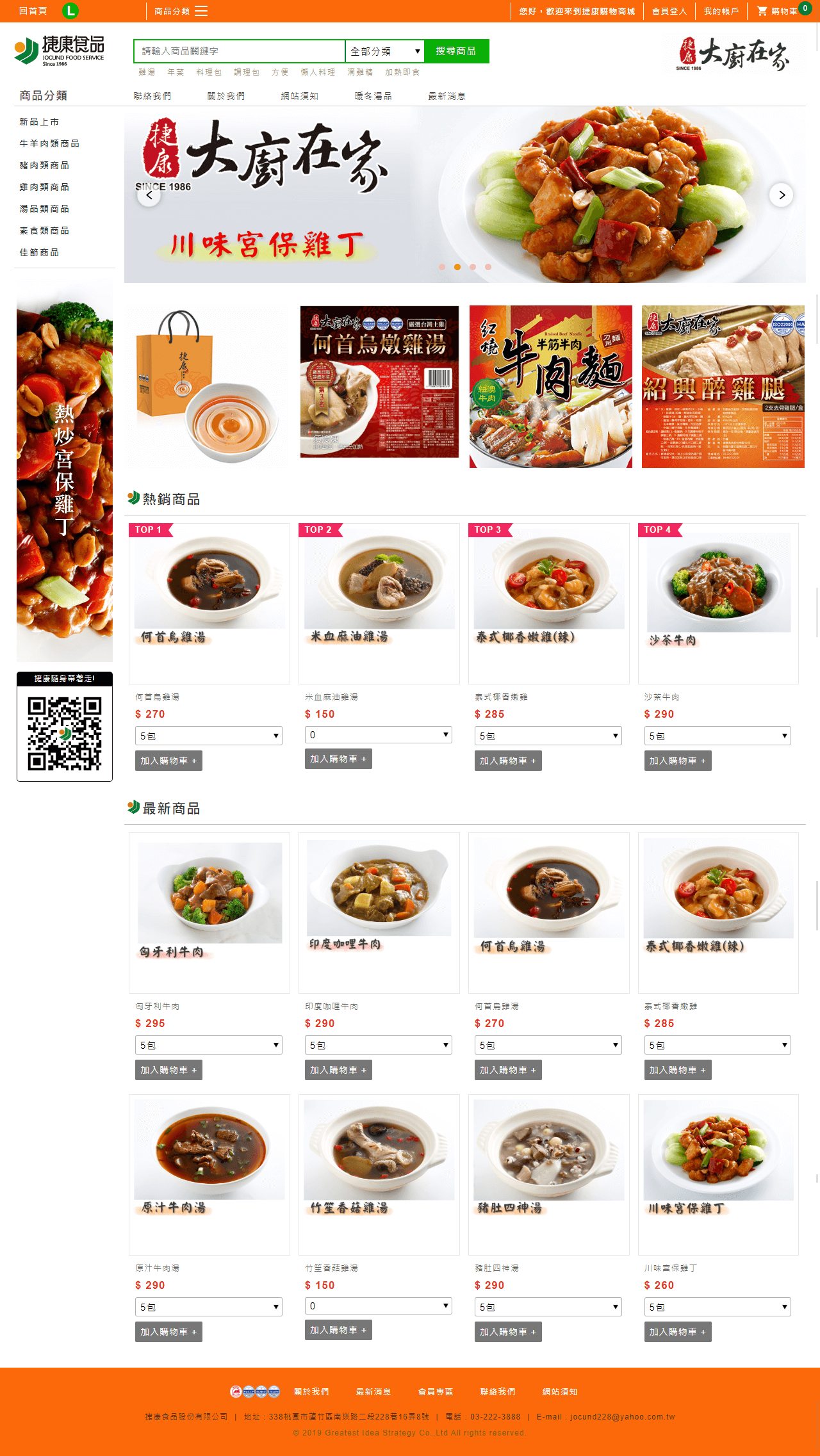Show the next banner slide arrow

pos(782,195)
